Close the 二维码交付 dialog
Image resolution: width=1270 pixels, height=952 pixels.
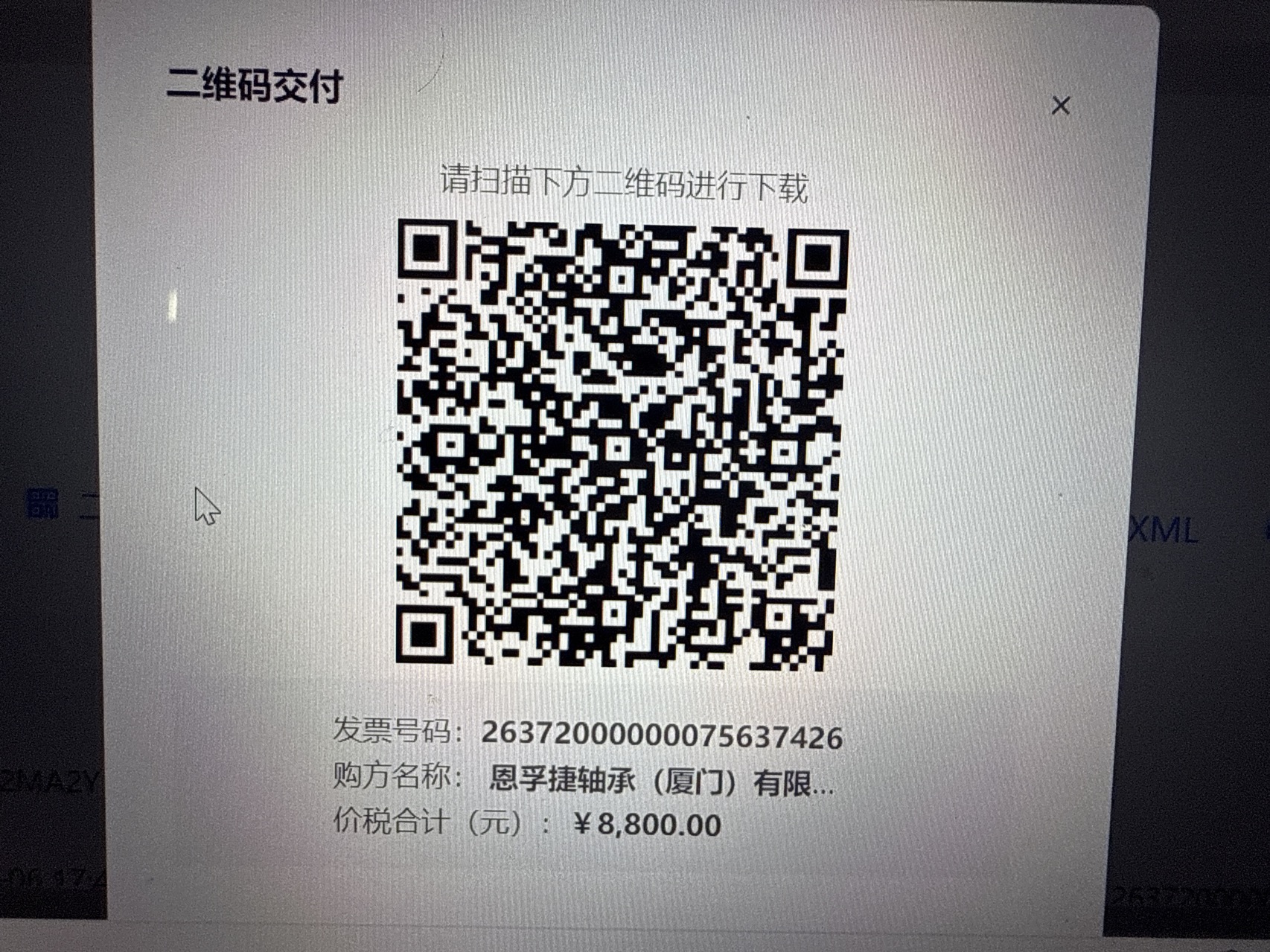click(1060, 106)
